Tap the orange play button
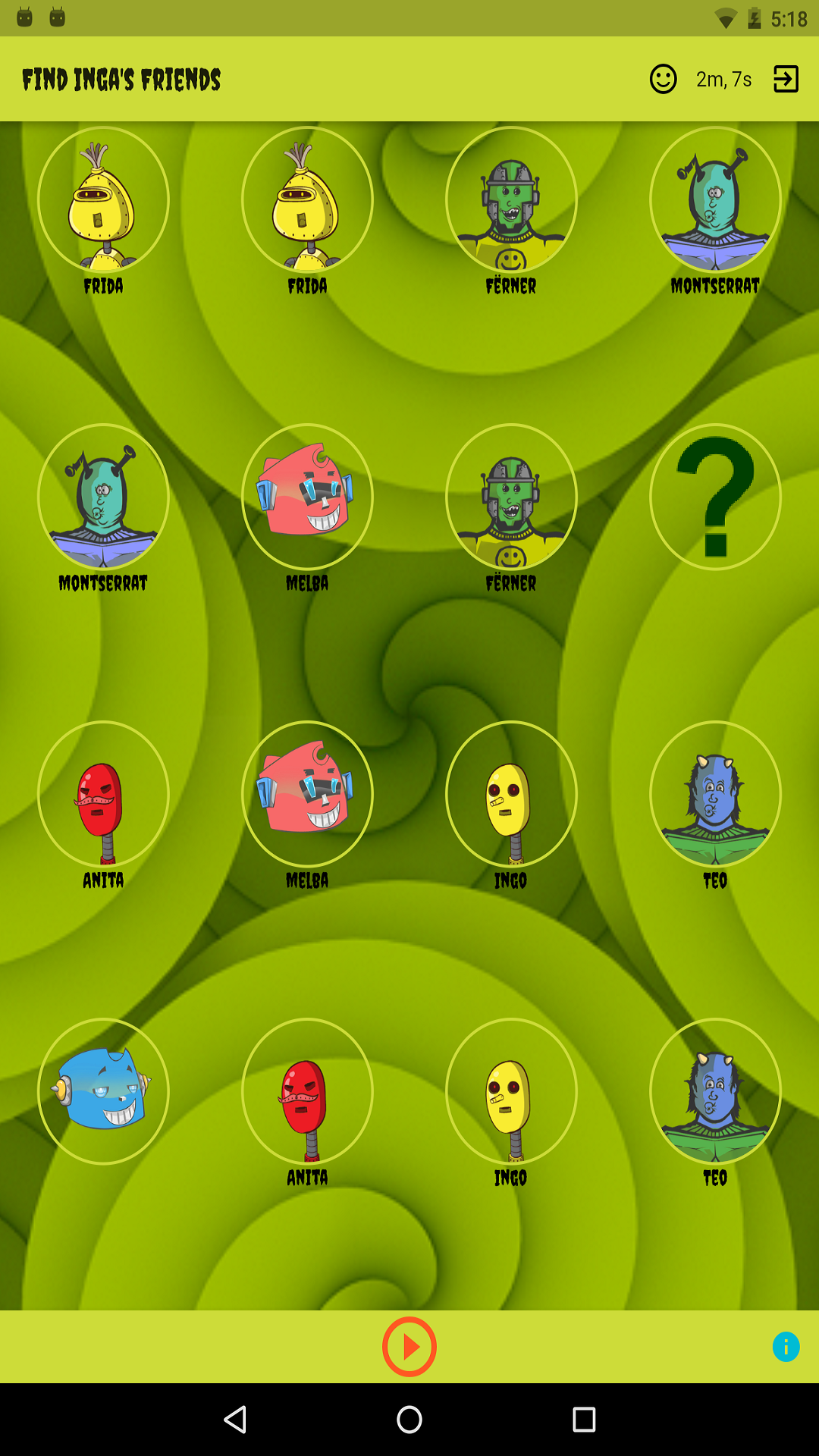 tap(409, 1347)
